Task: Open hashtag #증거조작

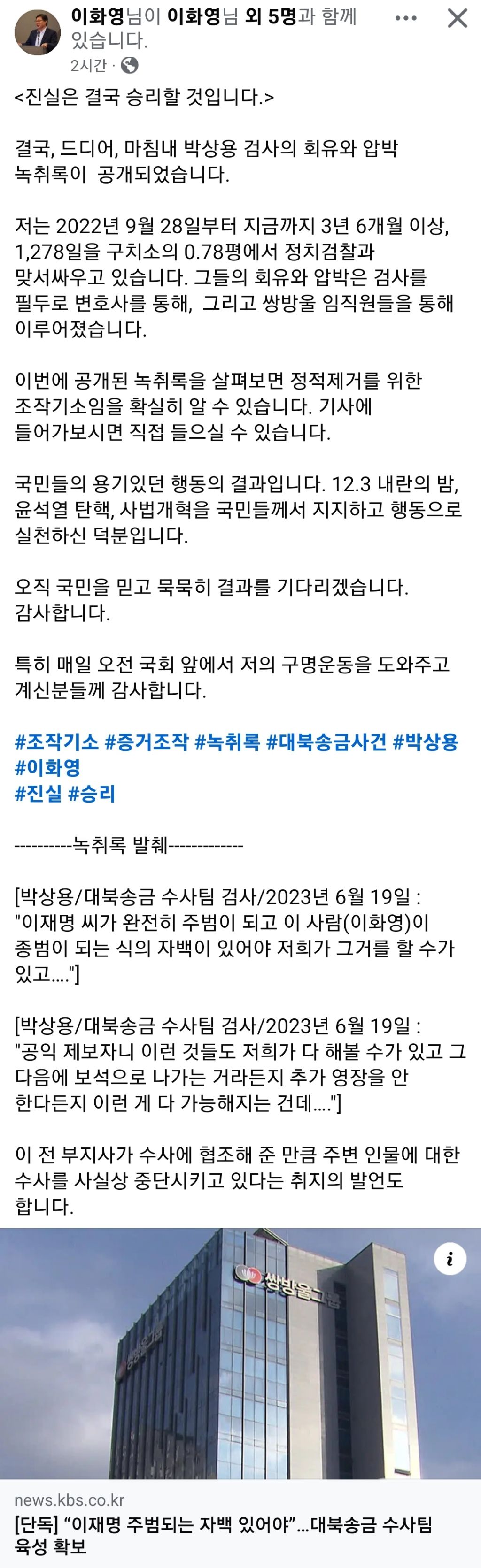Action: [147, 742]
